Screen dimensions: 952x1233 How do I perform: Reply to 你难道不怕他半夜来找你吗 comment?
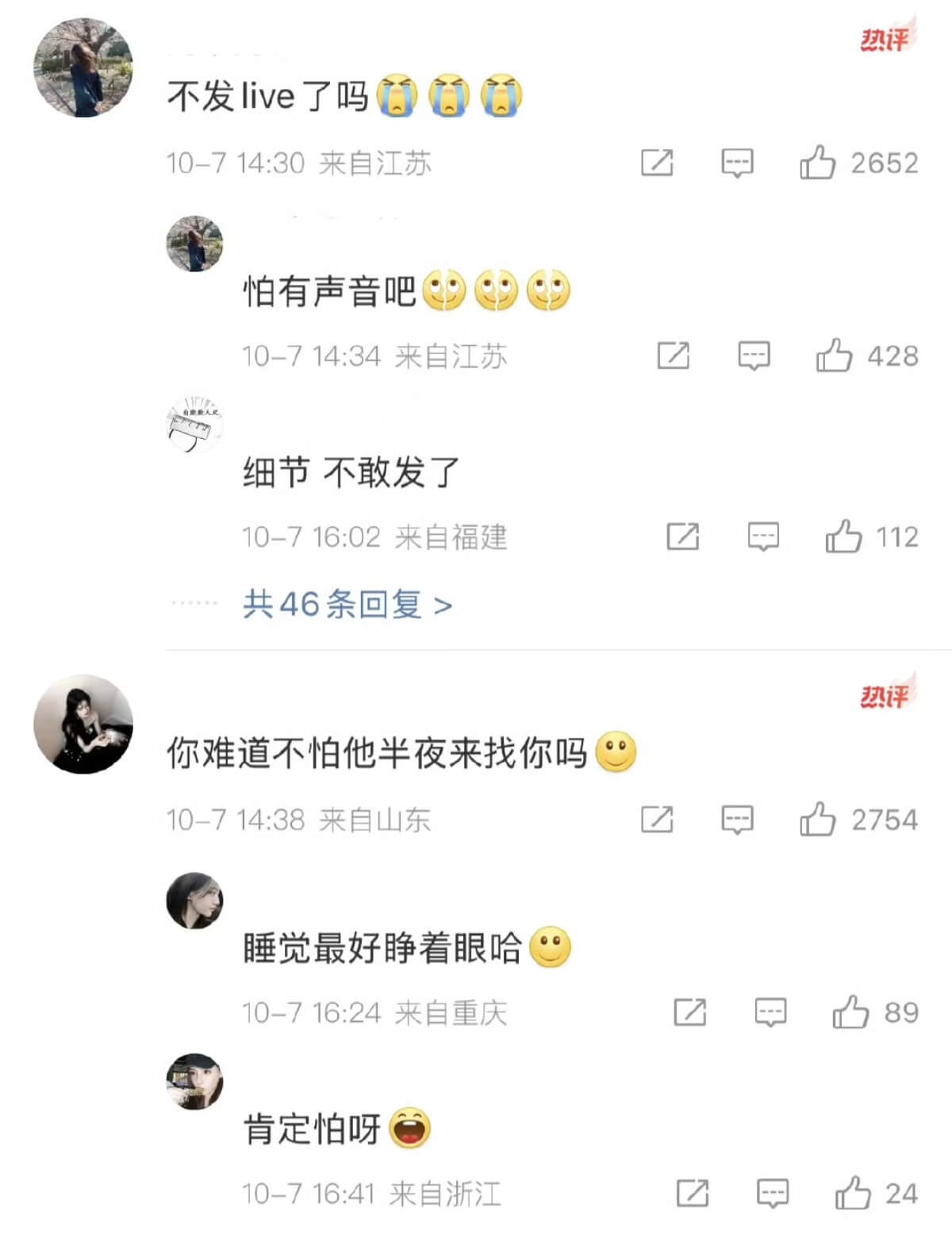[x=737, y=819]
